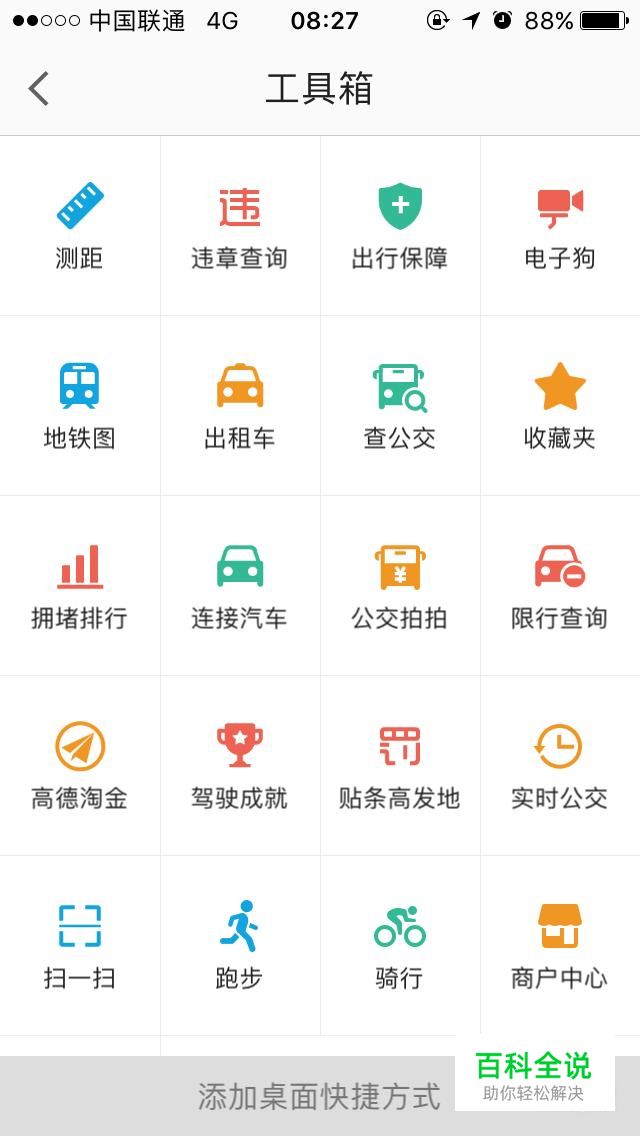The height and width of the screenshot is (1136, 640).
Task: Open the 地铁图 subway map
Action: [80, 406]
